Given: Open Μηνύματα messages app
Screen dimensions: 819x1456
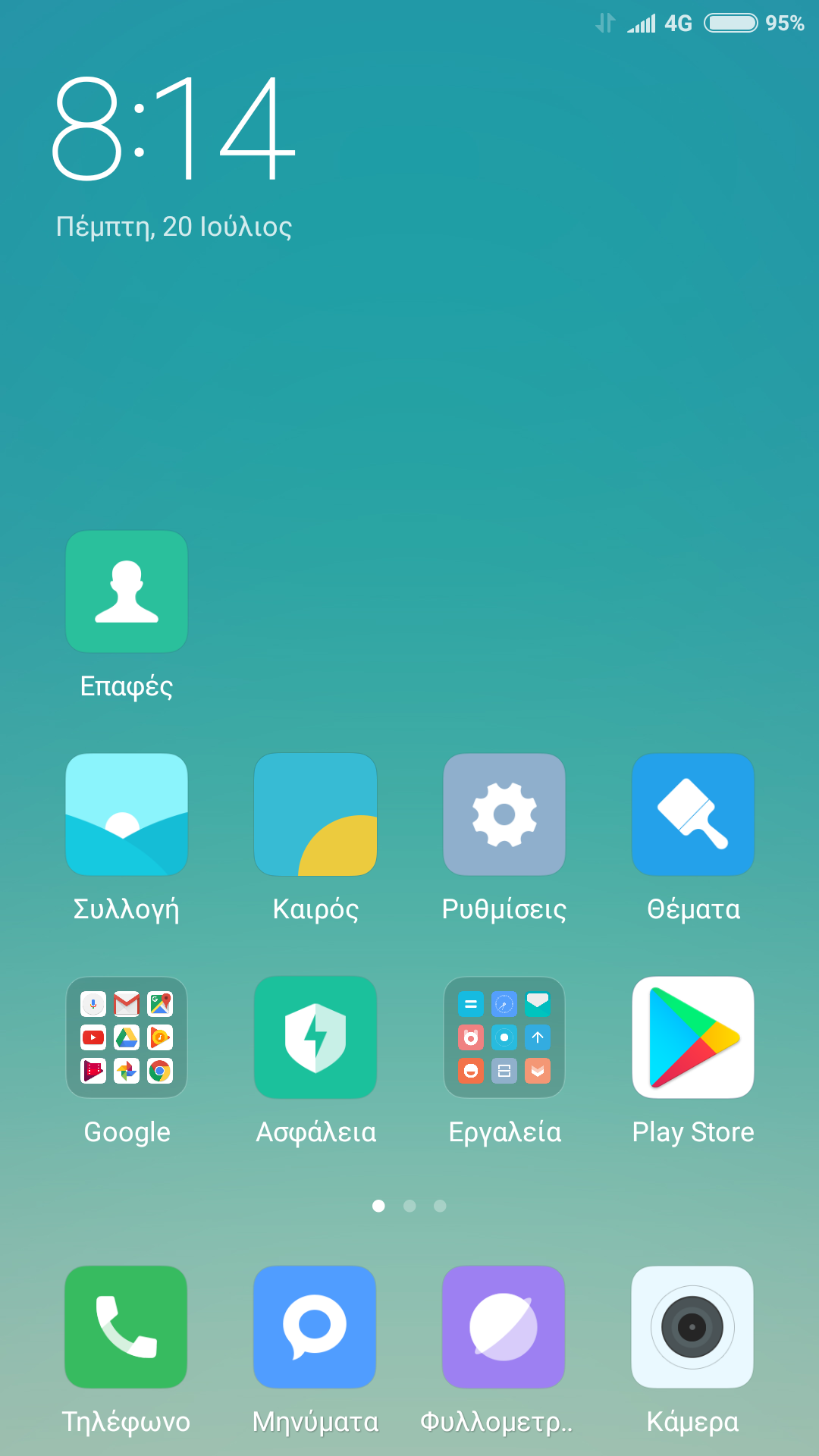Looking at the screenshot, I should click(315, 1327).
